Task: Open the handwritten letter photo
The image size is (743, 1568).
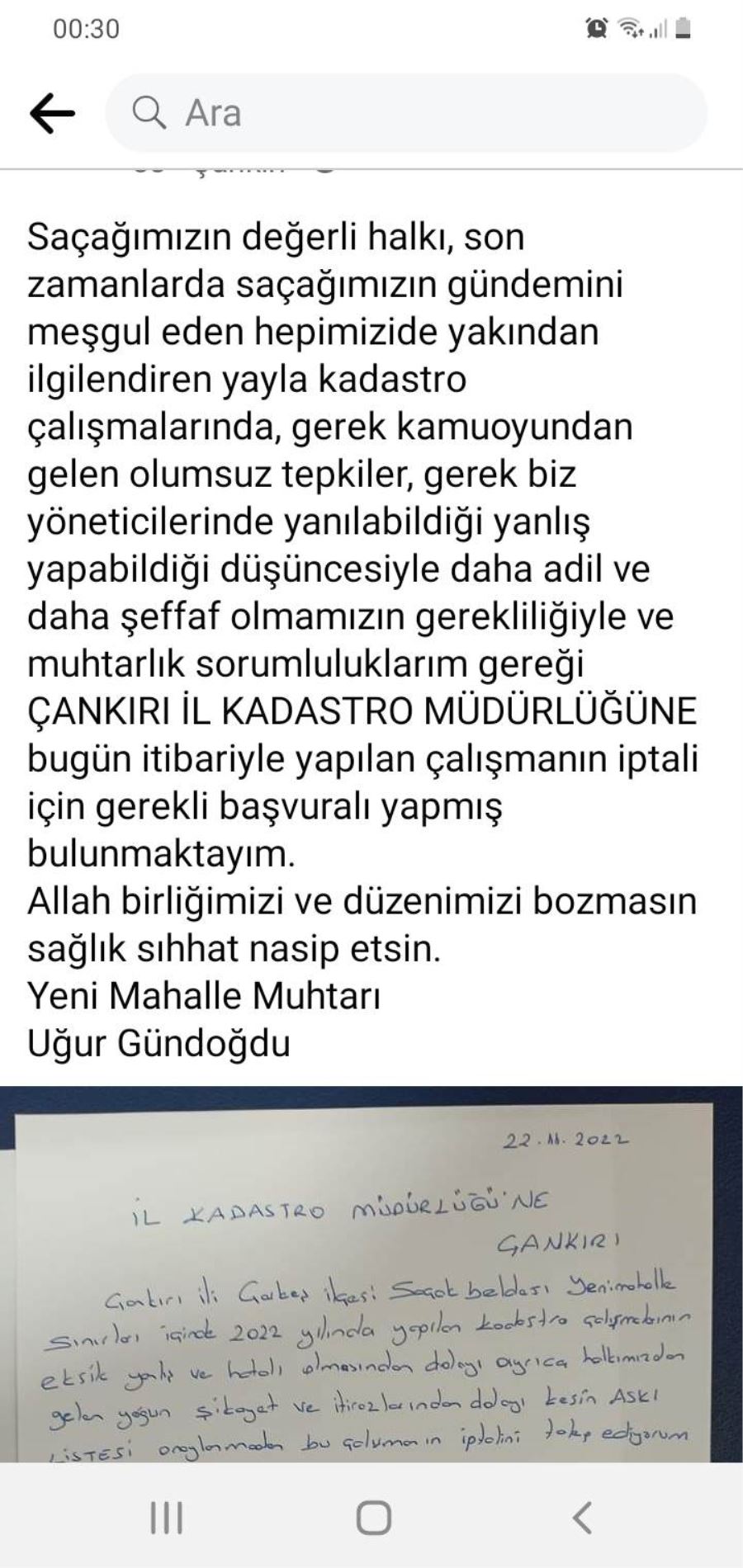Action: point(371,1275)
